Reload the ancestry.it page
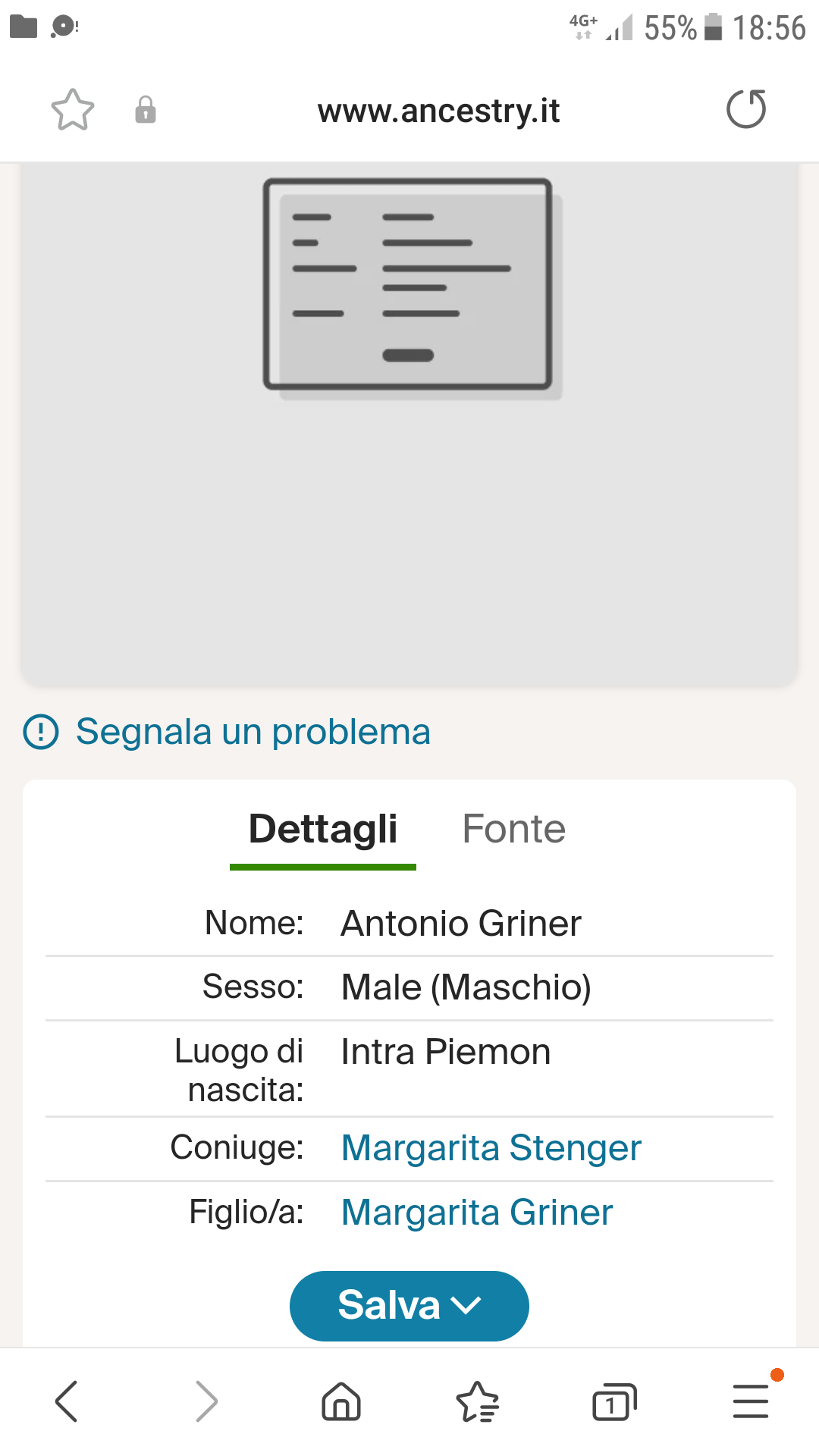Screen dimensions: 819x1456 click(x=746, y=109)
